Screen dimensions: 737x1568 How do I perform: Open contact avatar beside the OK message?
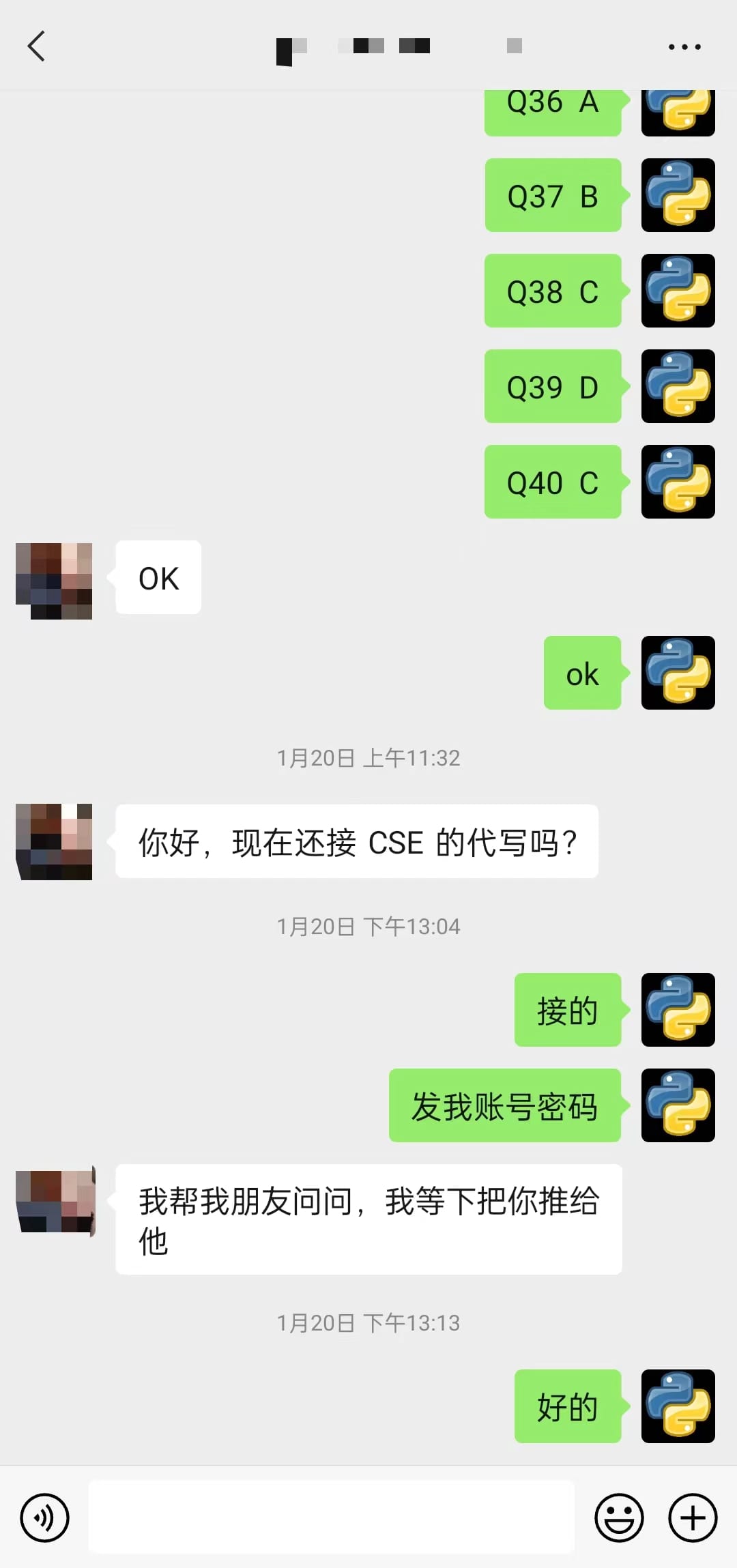(x=54, y=581)
